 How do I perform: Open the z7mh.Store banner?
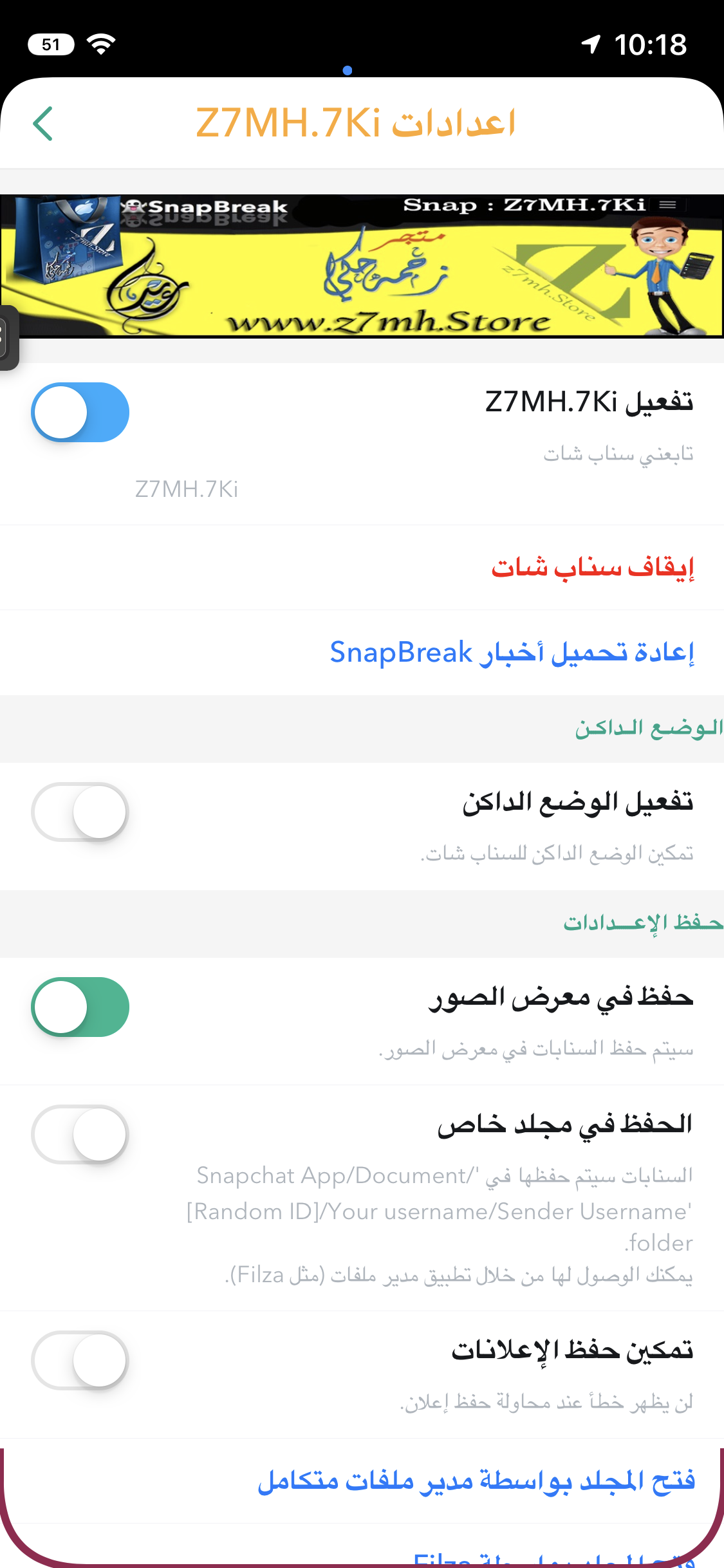[x=362, y=266]
